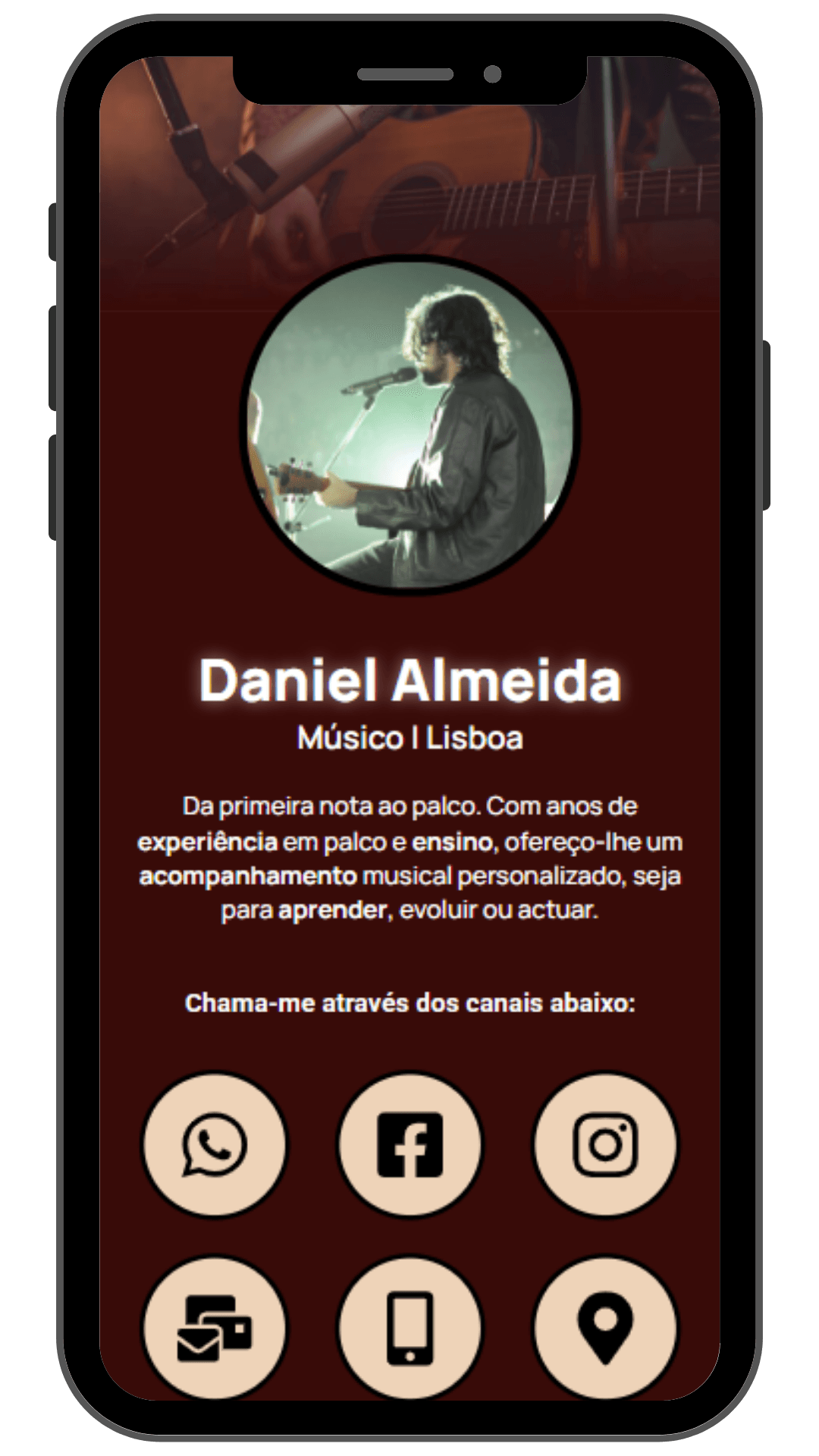Open the WhatsApp contact button
This screenshot has width=819, height=1456.
coord(215,1144)
